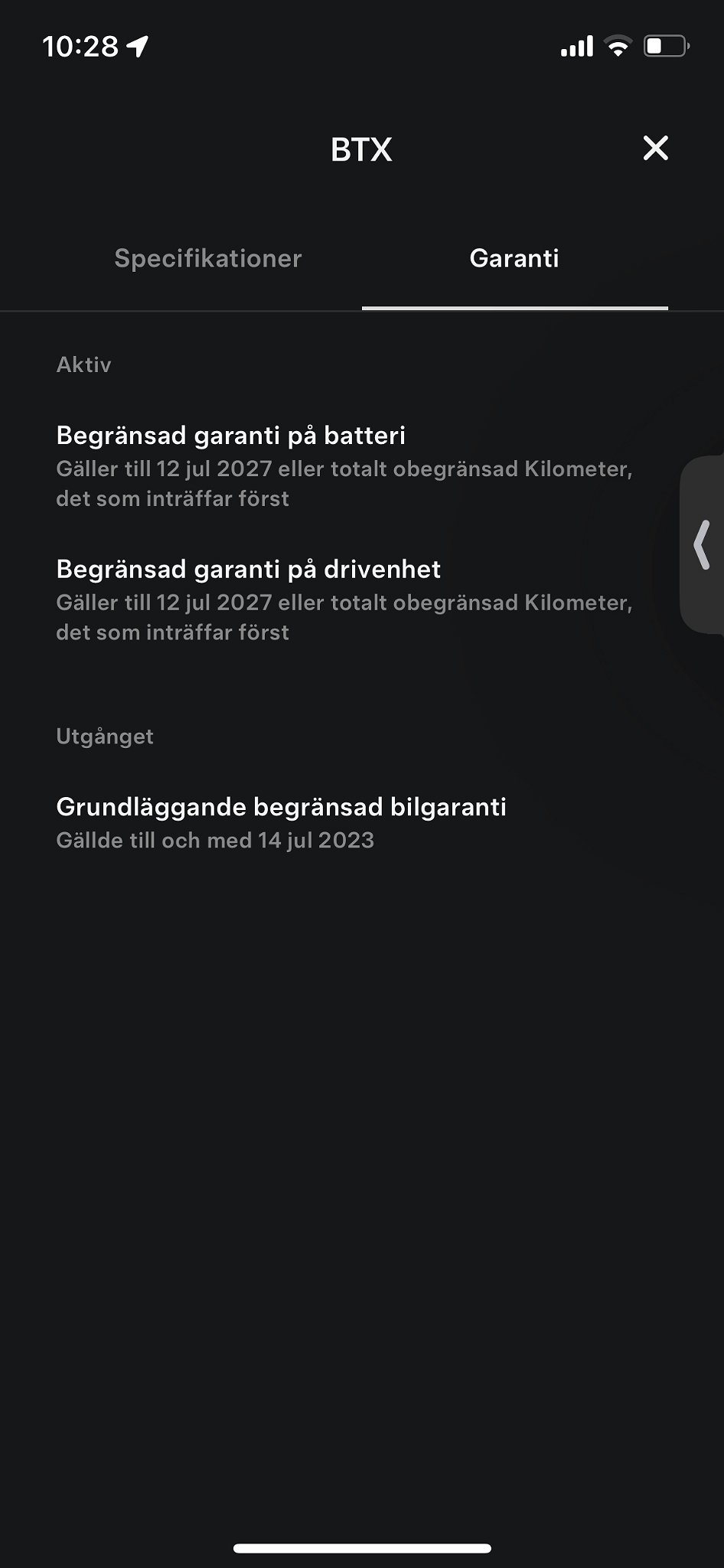Tap the battery level indicator

tap(664, 46)
